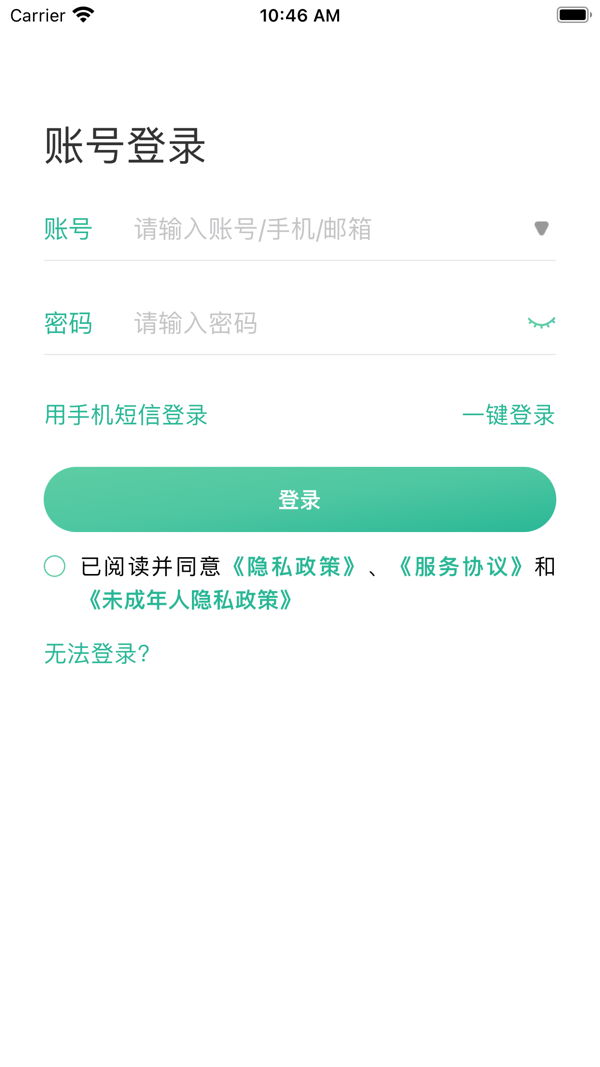Image resolution: width=600 pixels, height=1067 pixels.
Task: View the 《未成年人隐私政策》 link
Action: pos(190,600)
